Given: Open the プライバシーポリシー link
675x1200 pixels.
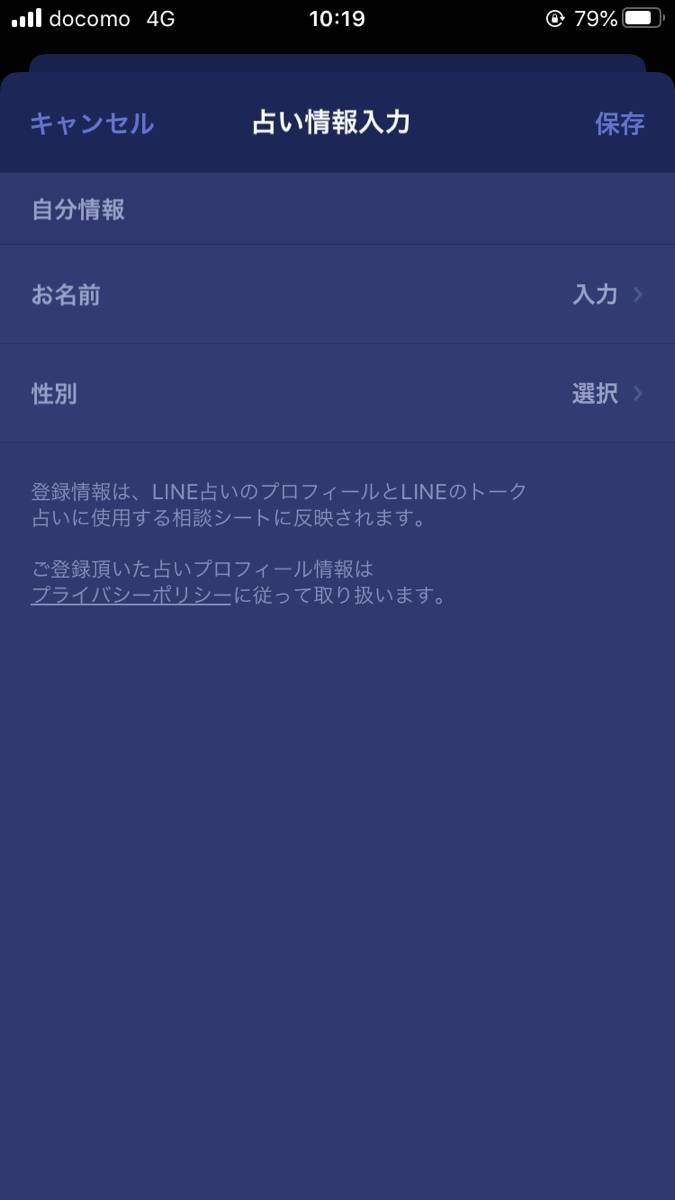Looking at the screenshot, I should tap(131, 596).
